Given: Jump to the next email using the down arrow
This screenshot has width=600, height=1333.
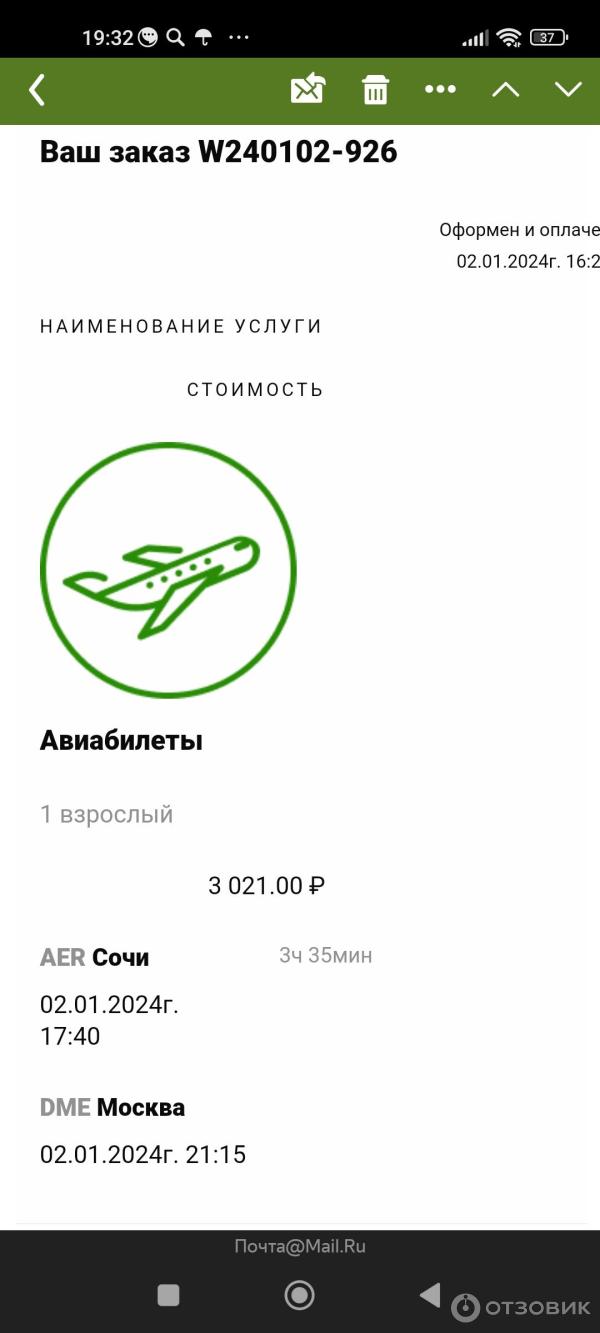Looking at the screenshot, I should 568,90.
